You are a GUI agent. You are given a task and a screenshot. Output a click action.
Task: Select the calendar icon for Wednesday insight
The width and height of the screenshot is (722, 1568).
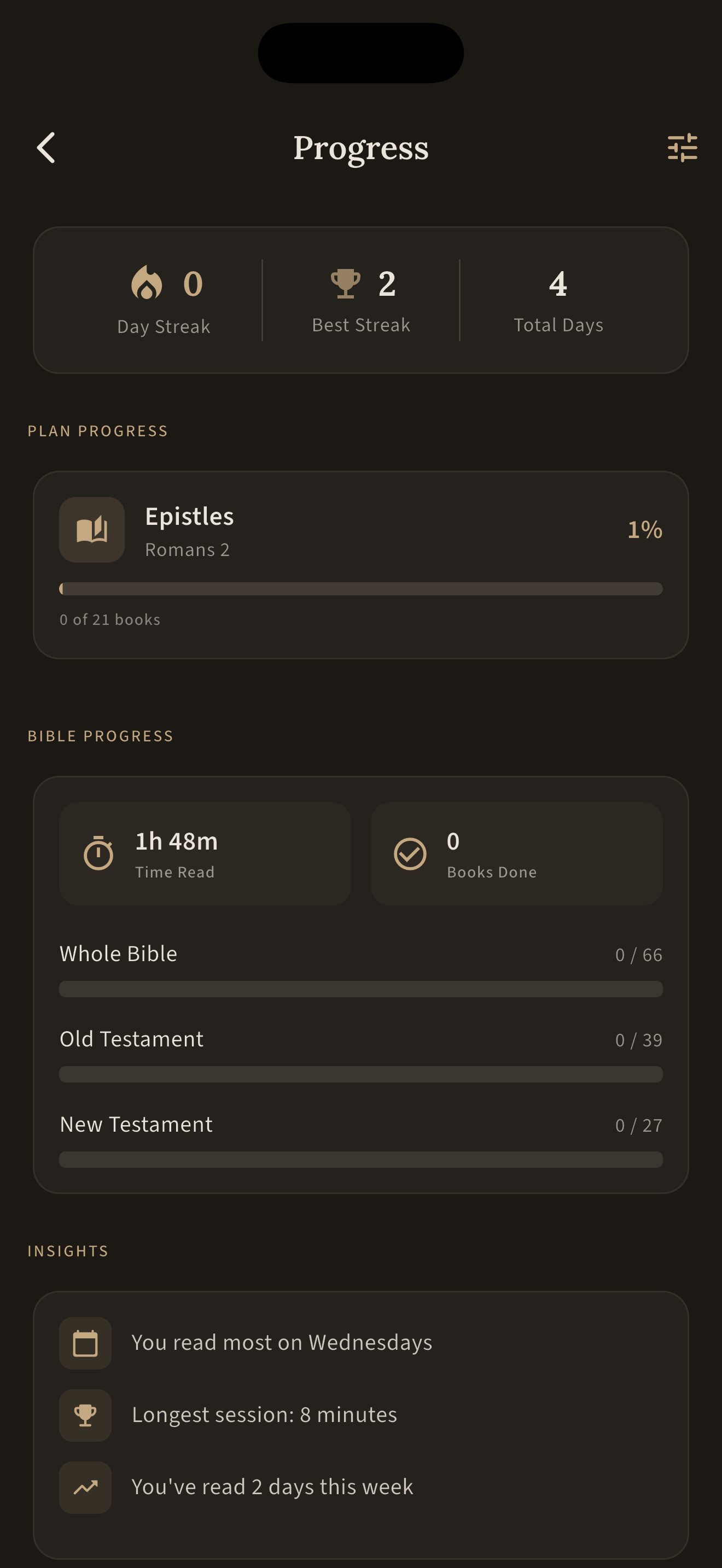[x=85, y=1343]
